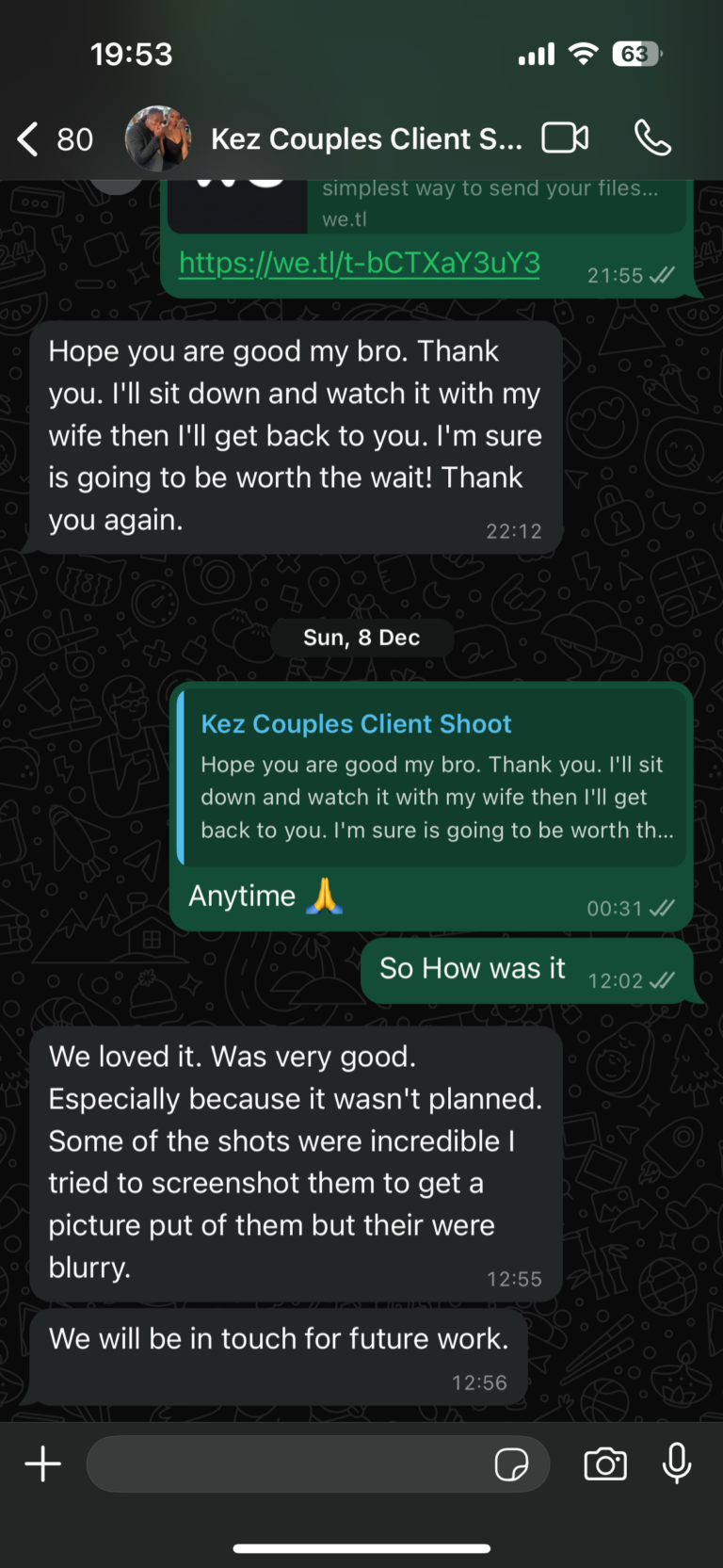The width and height of the screenshot is (723, 1568).
Task: Tap the microphone voice message icon
Action: [677, 1464]
